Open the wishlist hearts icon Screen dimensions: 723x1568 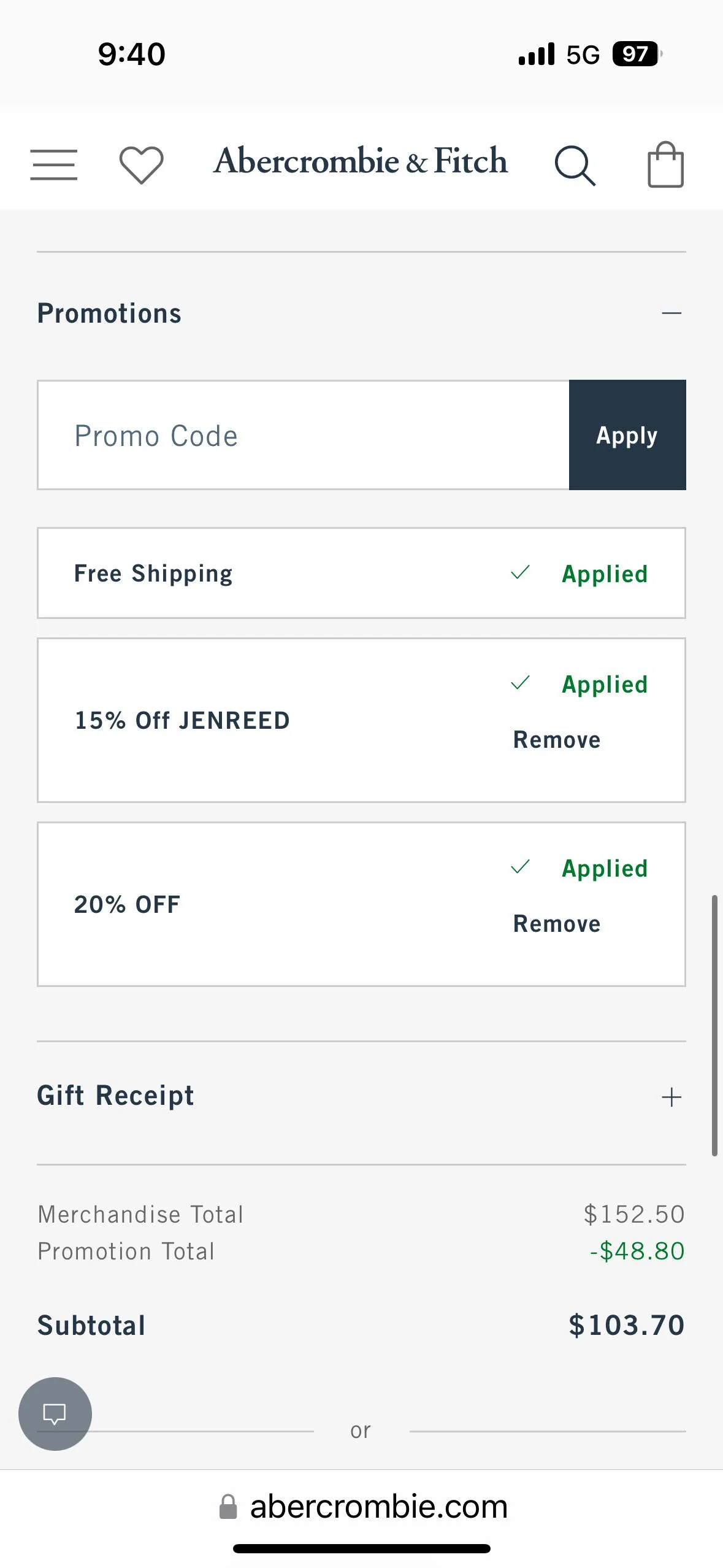coord(141,164)
